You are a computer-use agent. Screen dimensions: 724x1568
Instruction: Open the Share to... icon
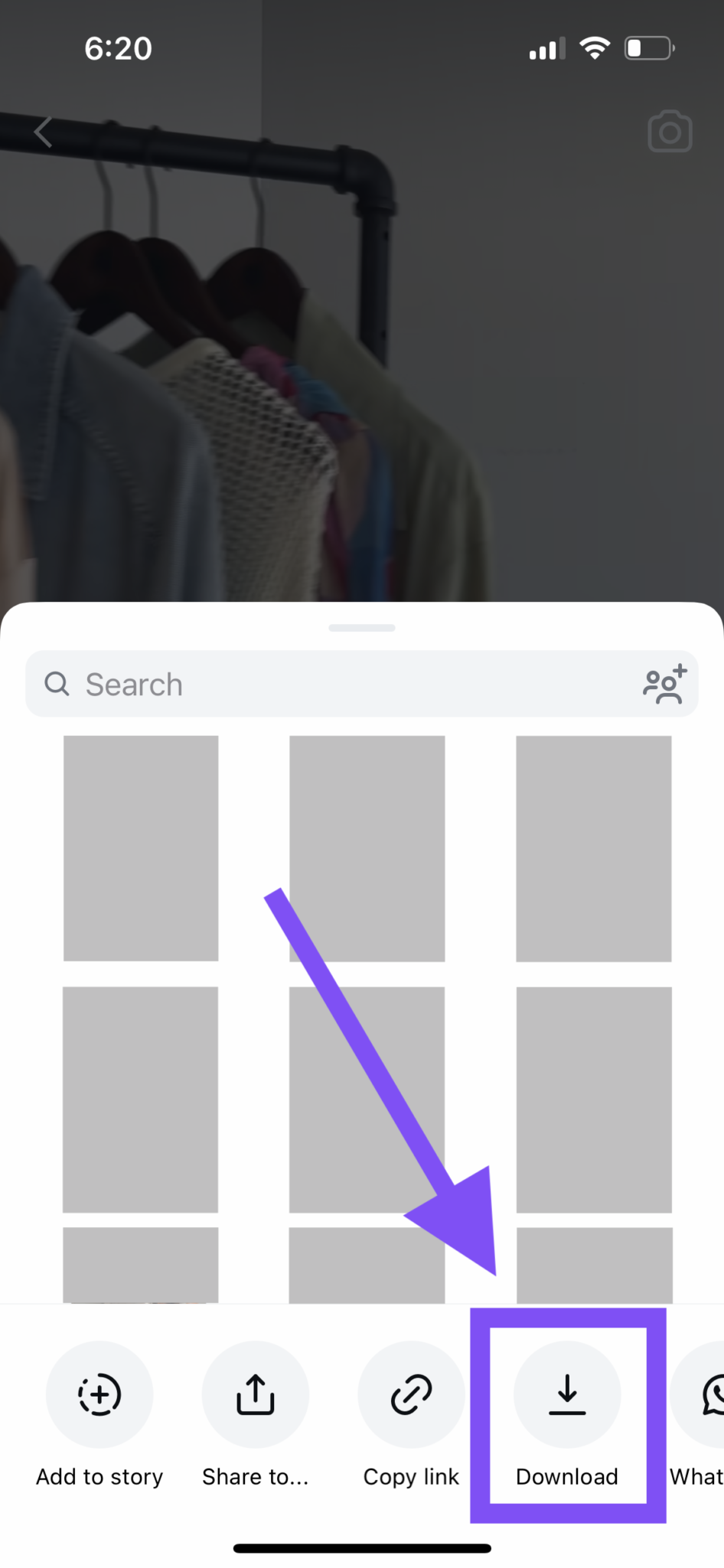[255, 1395]
